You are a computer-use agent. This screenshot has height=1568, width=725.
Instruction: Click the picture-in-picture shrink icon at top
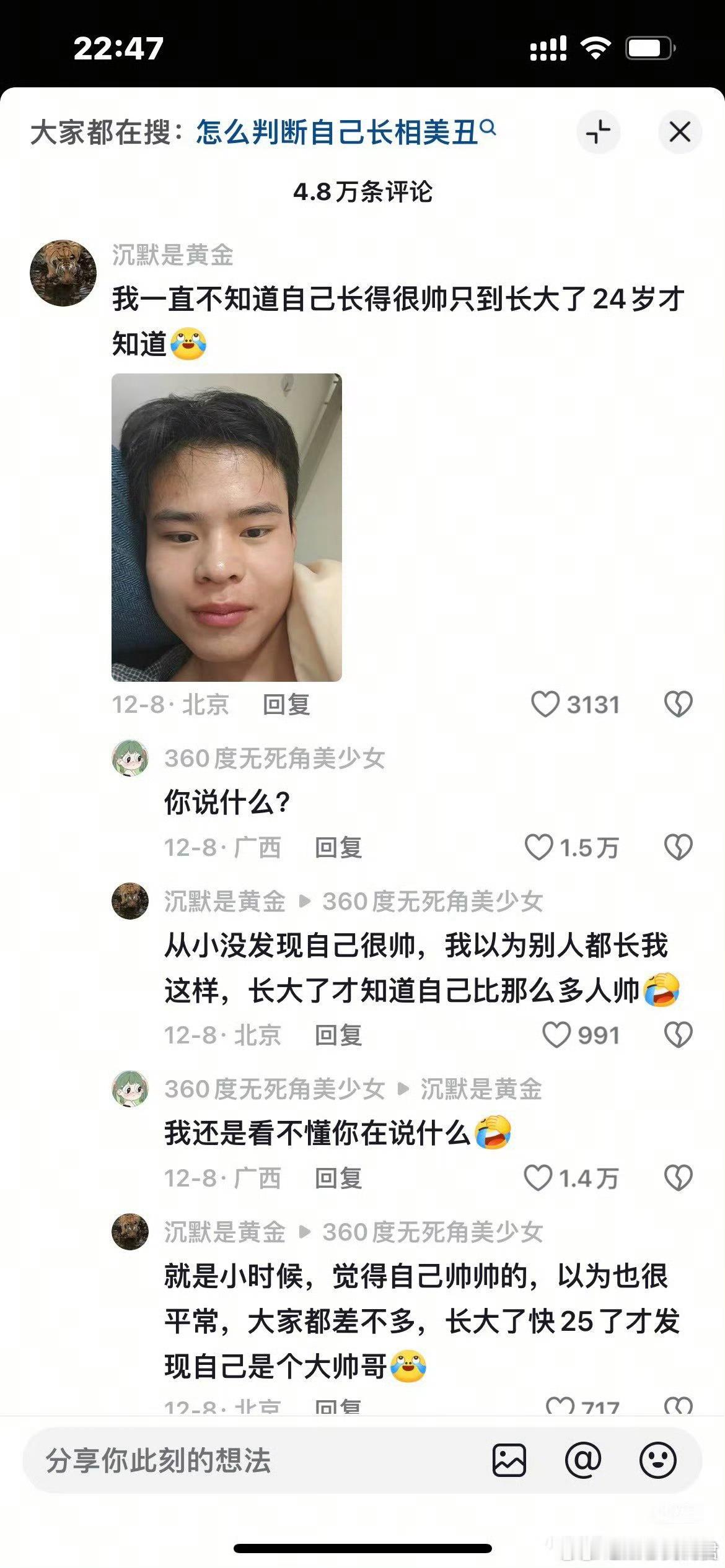(x=599, y=133)
